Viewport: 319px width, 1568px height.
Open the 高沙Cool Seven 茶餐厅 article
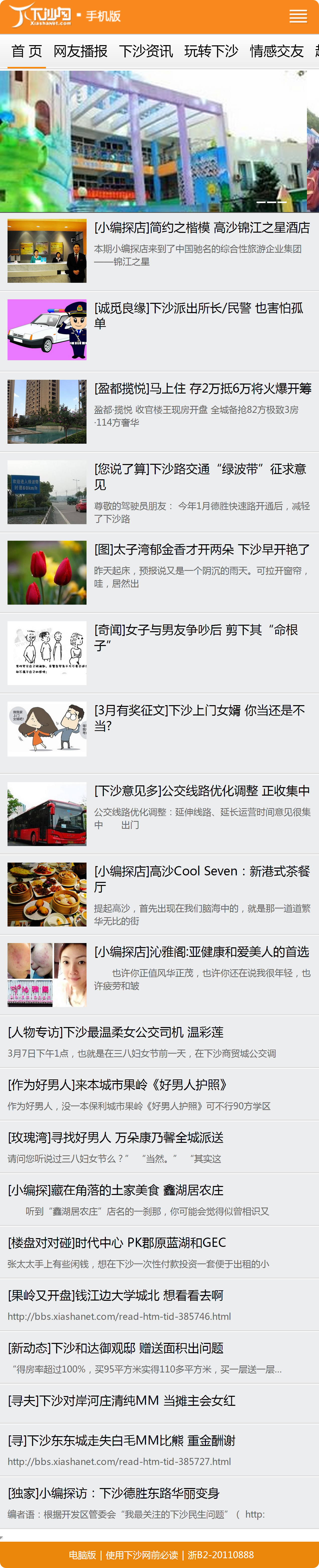pyautogui.click(x=201, y=878)
